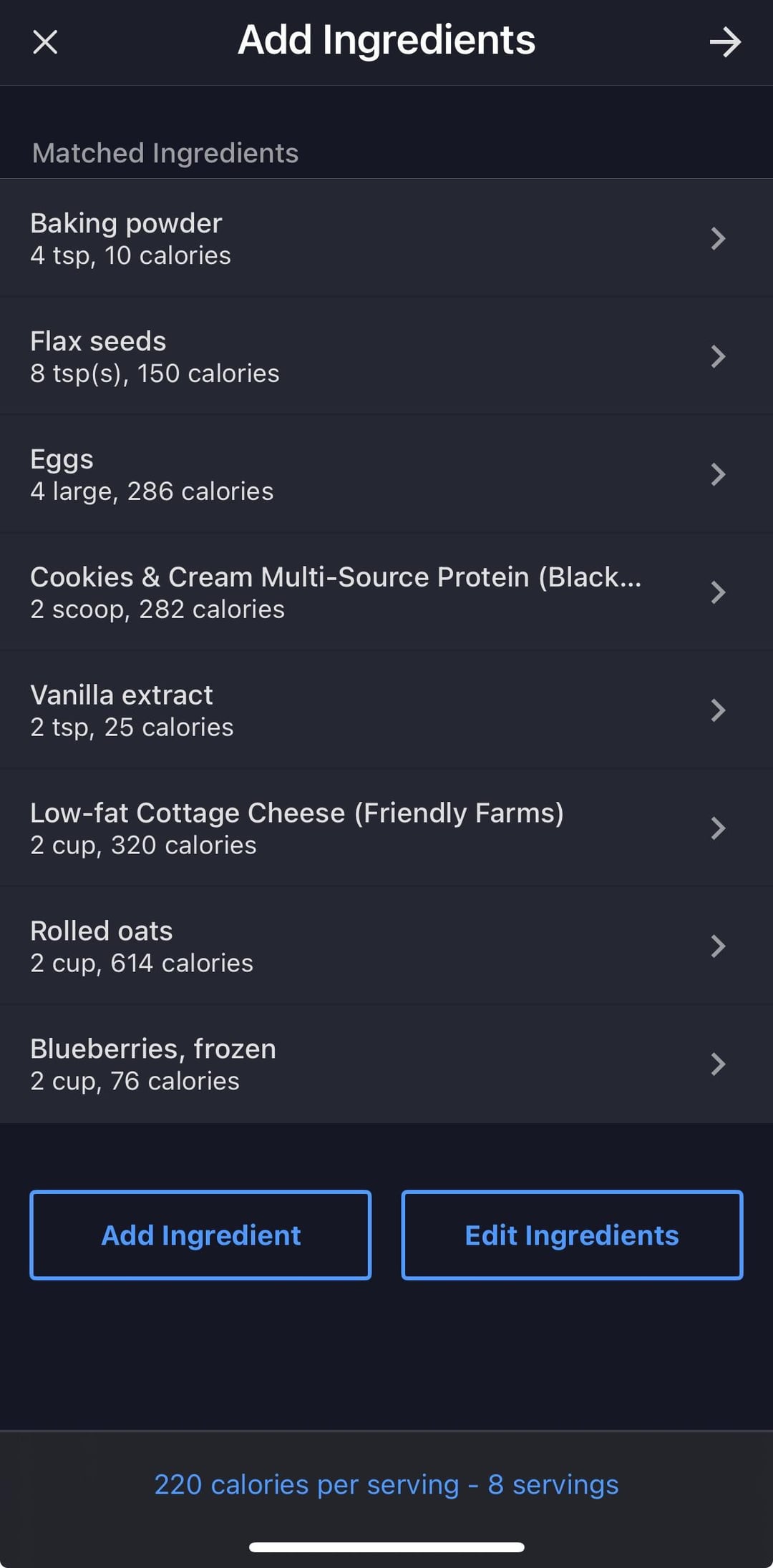Image resolution: width=773 pixels, height=1568 pixels.
Task: Tap the Add Ingredient button
Action: coord(200,1235)
